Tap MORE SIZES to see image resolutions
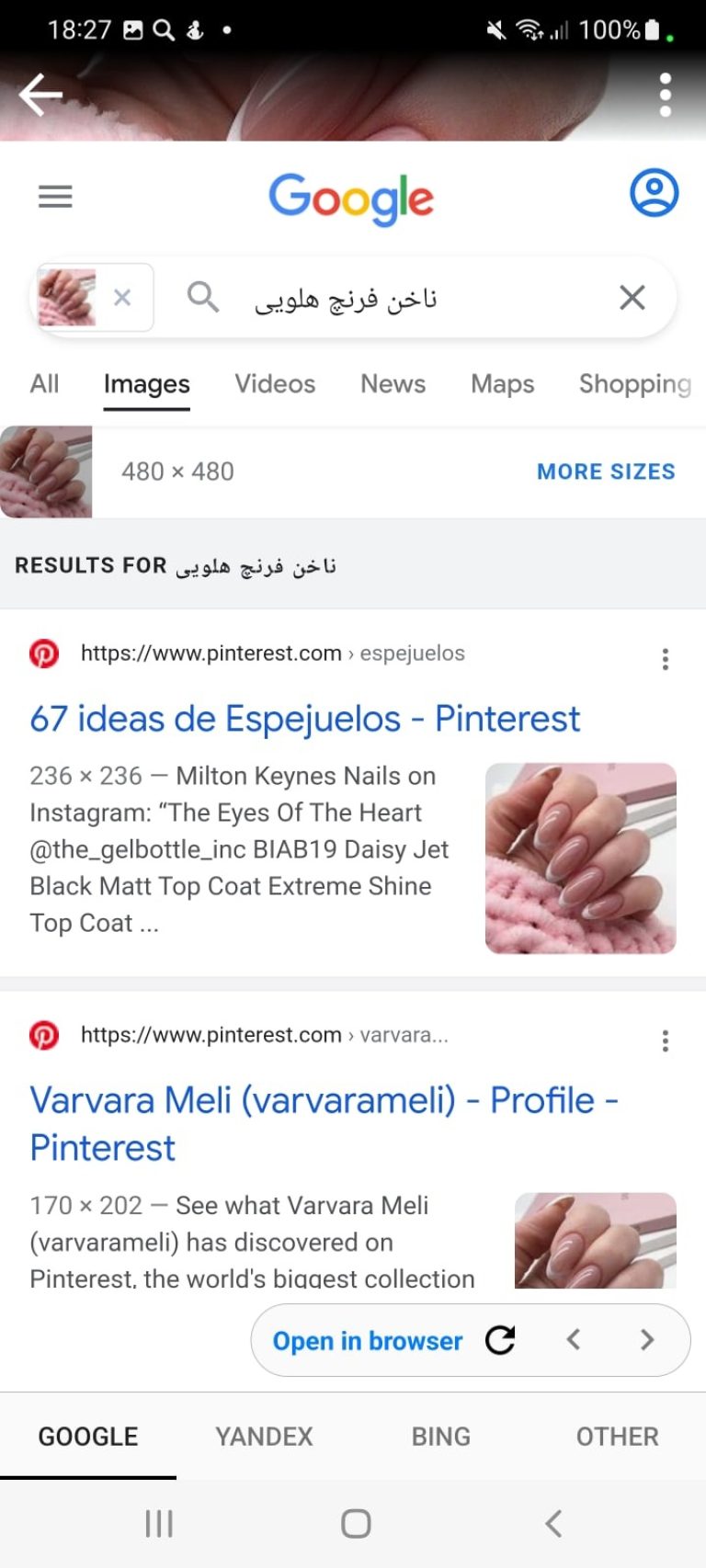This screenshot has height=1568, width=706. click(605, 472)
